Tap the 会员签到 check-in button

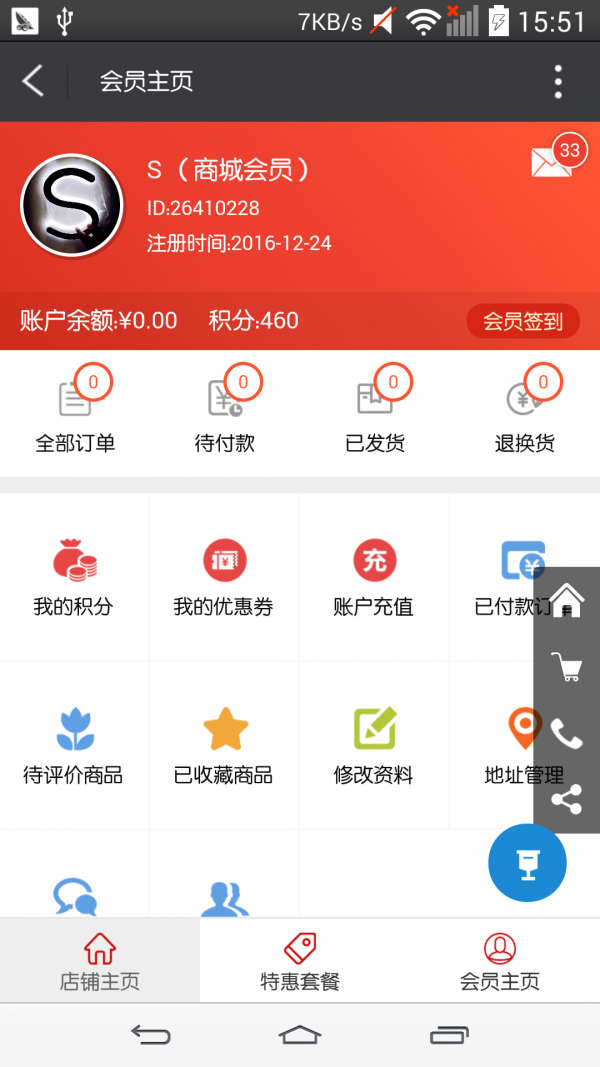click(523, 321)
